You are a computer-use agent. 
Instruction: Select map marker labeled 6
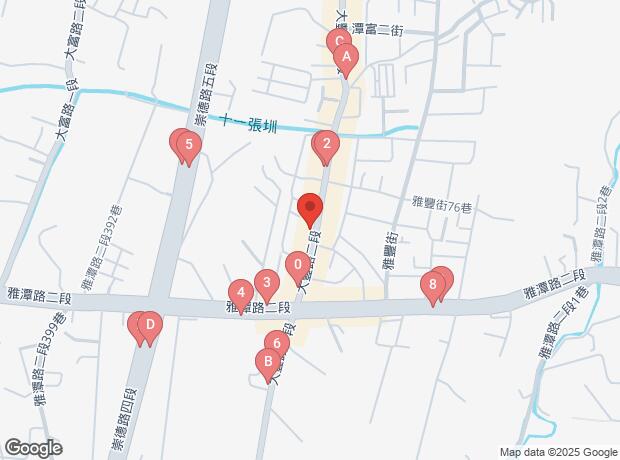click(277, 345)
